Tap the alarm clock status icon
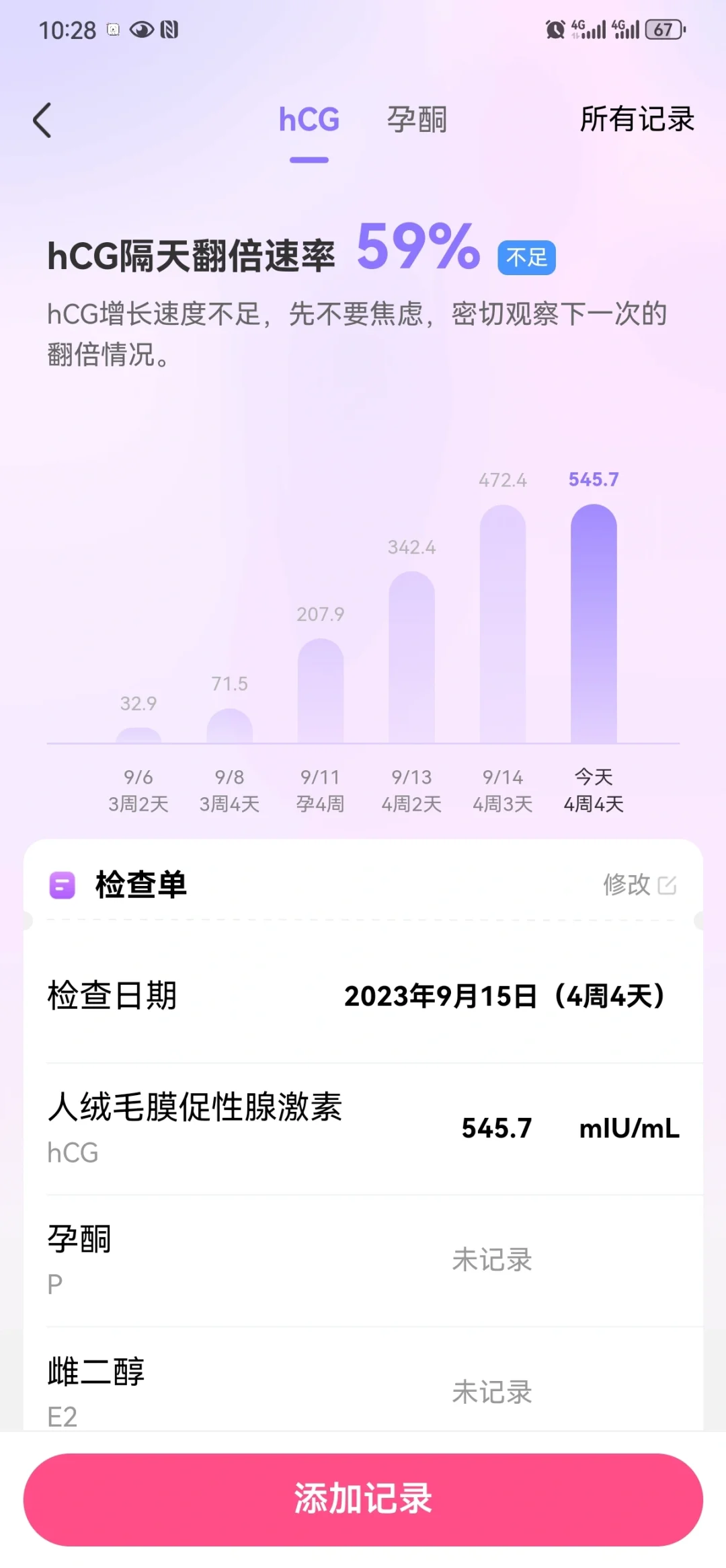Screen dimensions: 726x1568 click(x=555, y=29)
